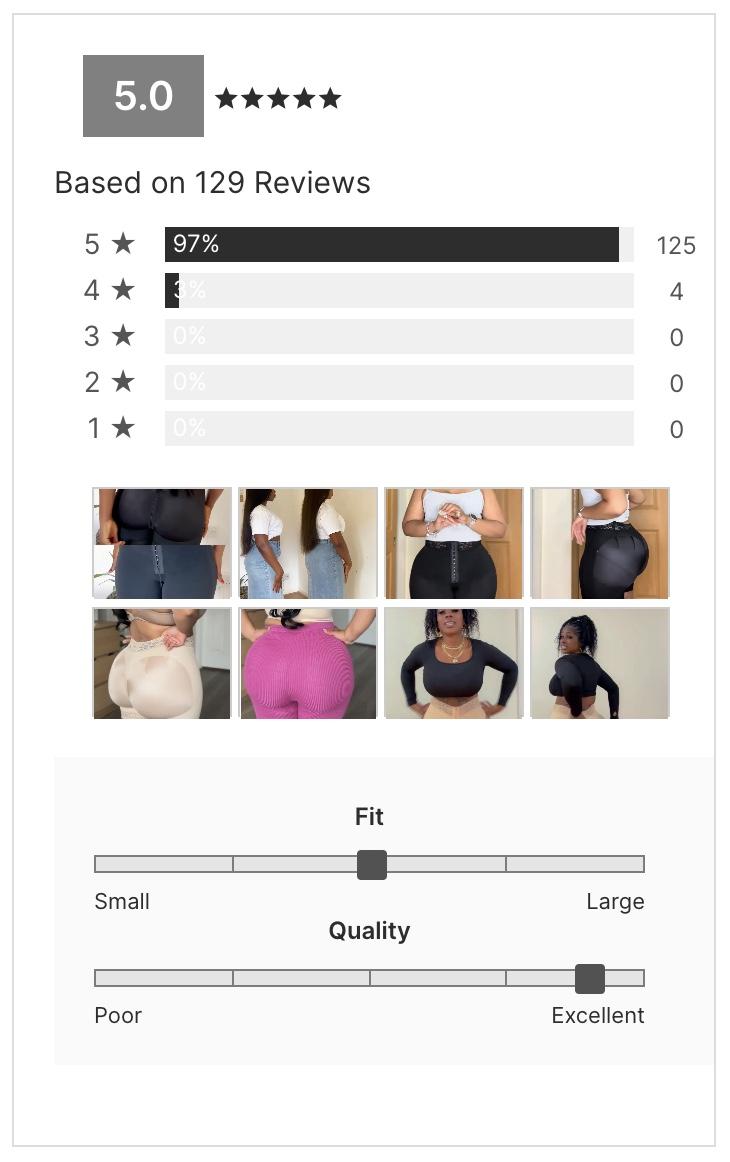
Task: Open review photo of beige shapewear
Action: coord(162,663)
